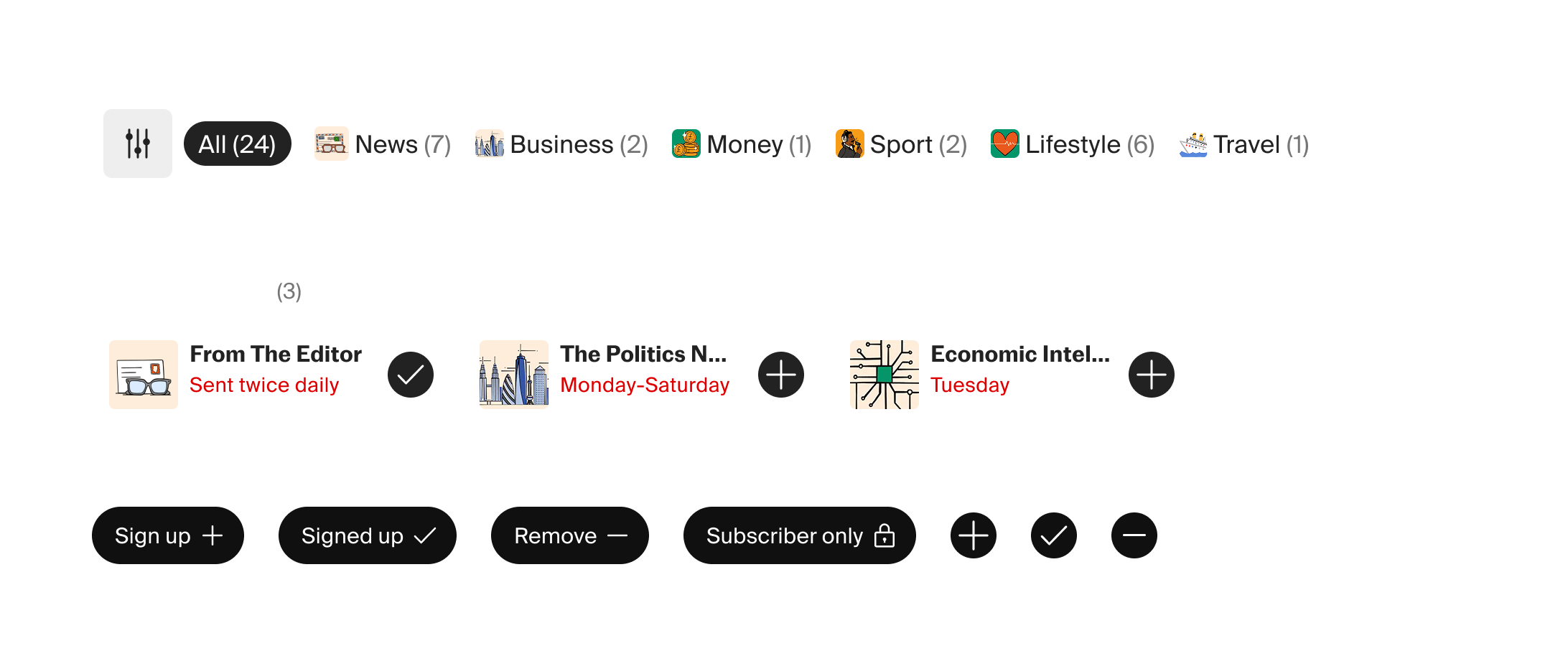
Task: Tap the standalone plus icon button
Action: click(974, 535)
